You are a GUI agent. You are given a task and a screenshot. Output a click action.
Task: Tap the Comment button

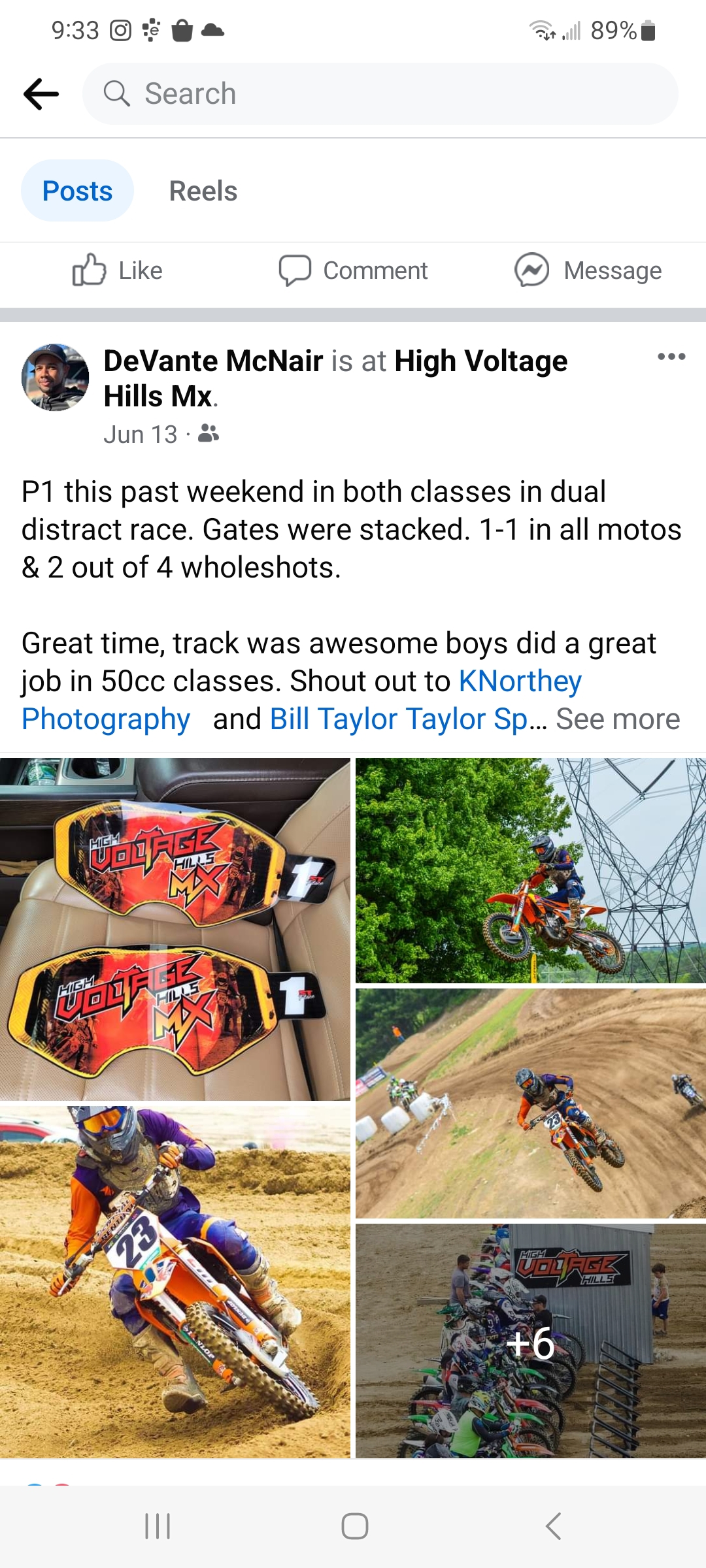[x=353, y=270]
